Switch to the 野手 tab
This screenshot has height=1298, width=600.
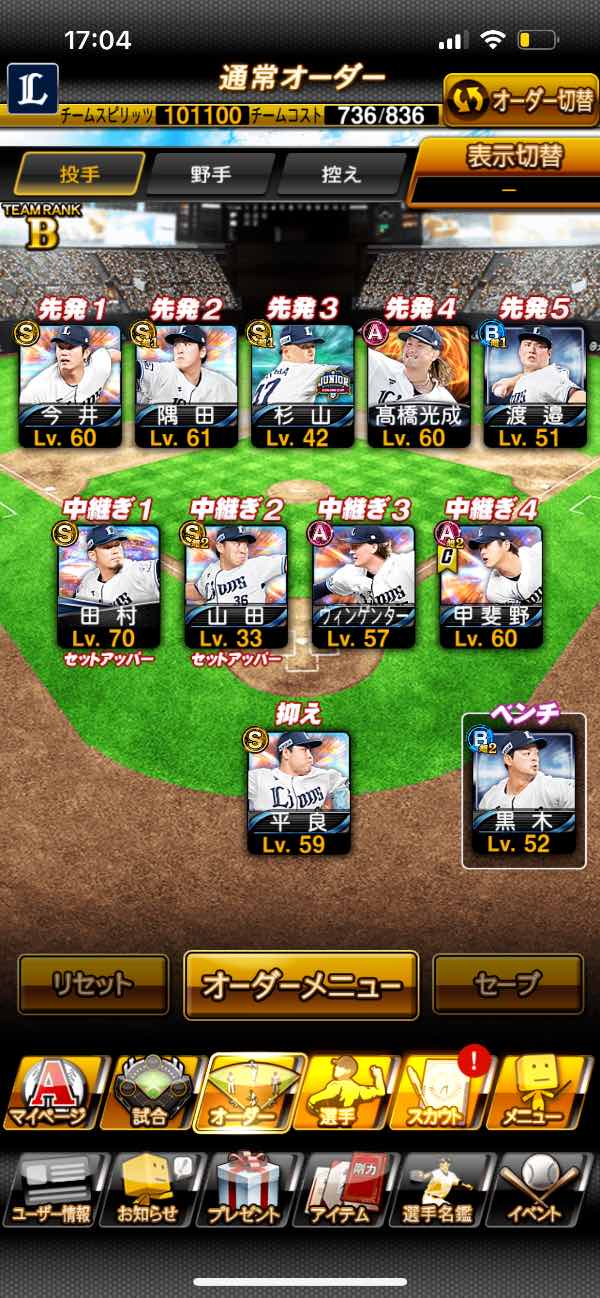210,173
